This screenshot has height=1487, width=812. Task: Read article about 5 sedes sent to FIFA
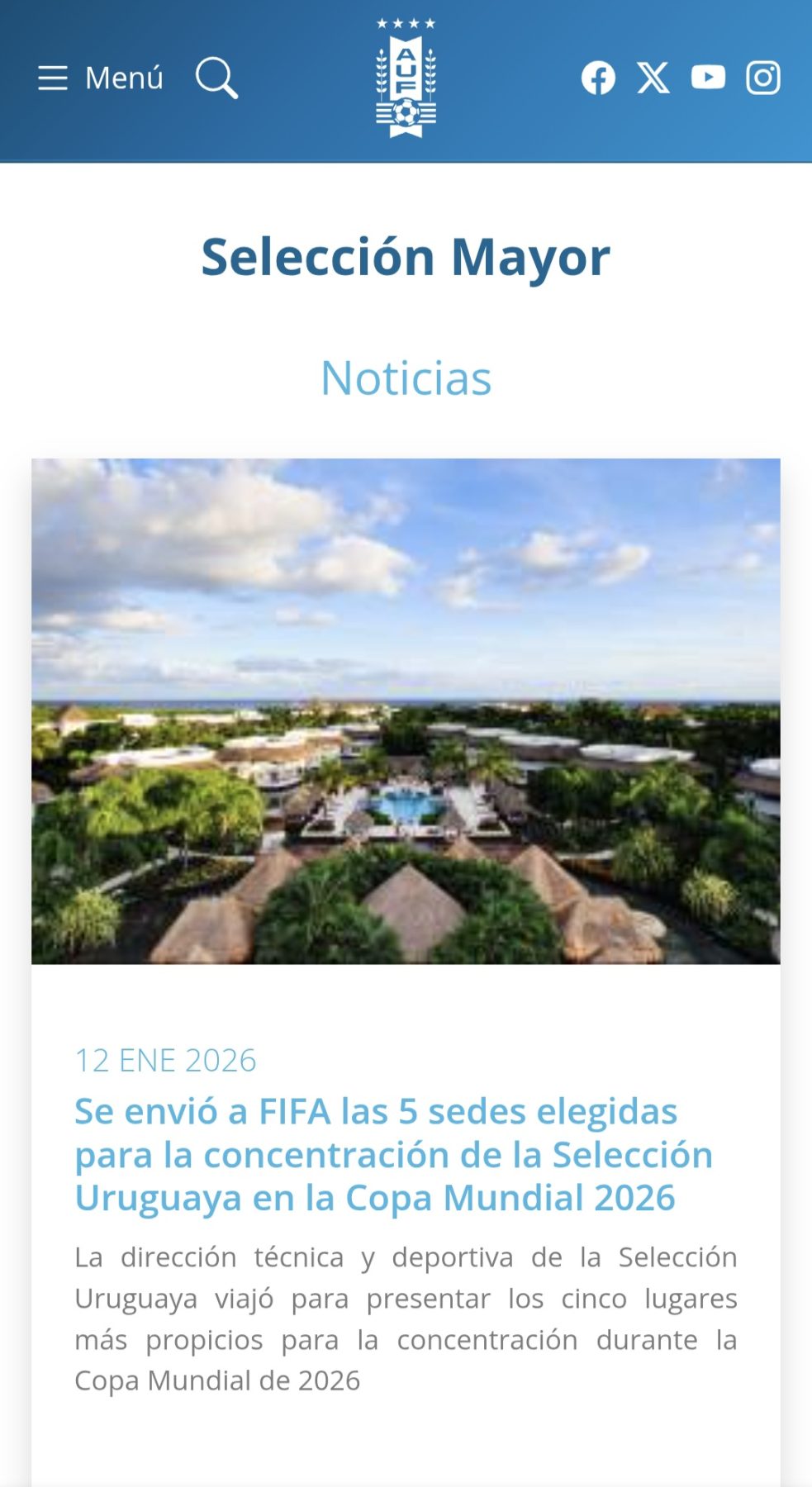pyautogui.click(x=393, y=1153)
